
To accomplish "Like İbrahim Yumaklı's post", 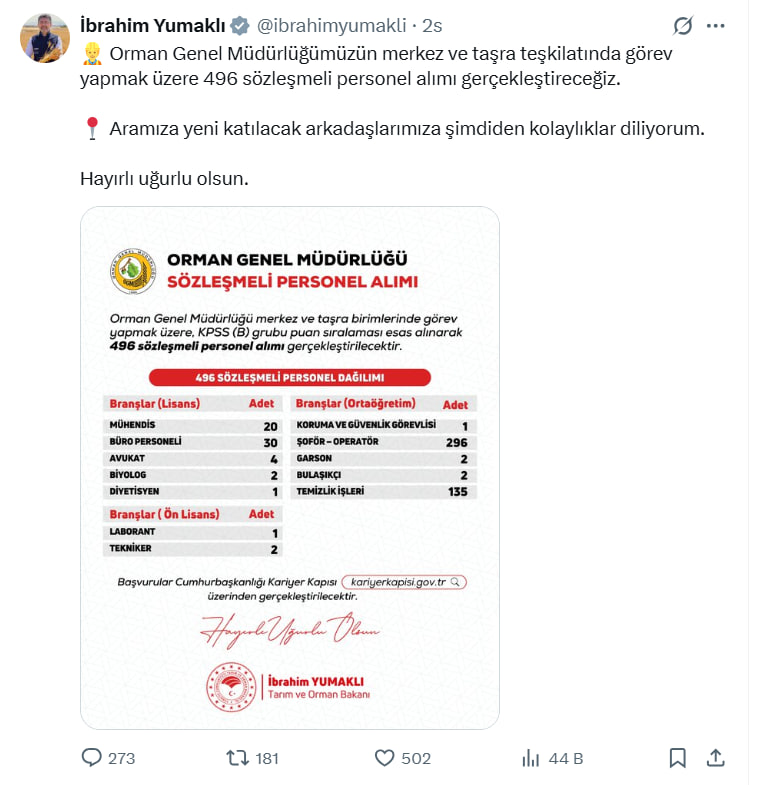I will pyautogui.click(x=385, y=758).
